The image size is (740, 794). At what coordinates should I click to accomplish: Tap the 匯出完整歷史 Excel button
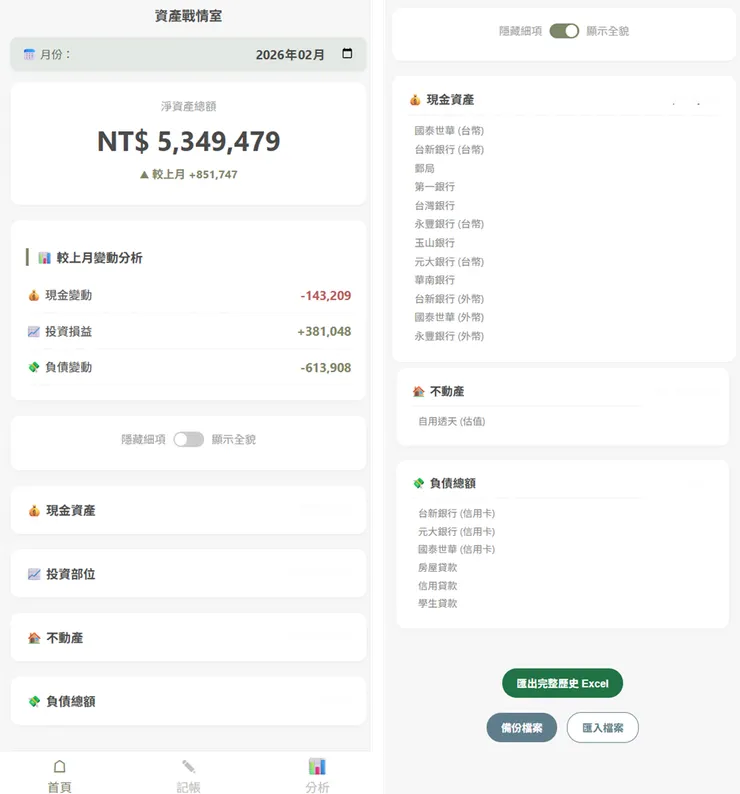click(x=562, y=683)
